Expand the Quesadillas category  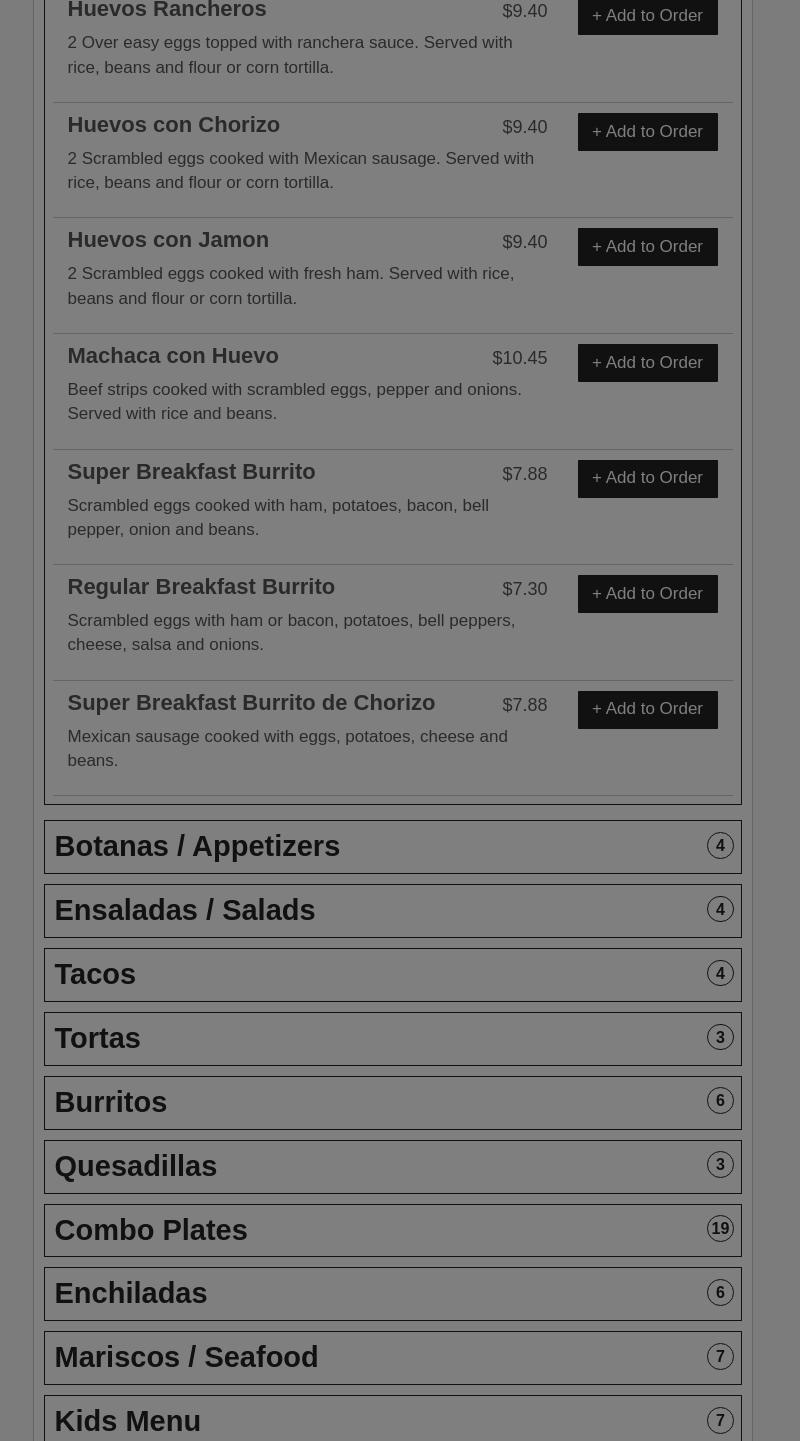tap(392, 1166)
